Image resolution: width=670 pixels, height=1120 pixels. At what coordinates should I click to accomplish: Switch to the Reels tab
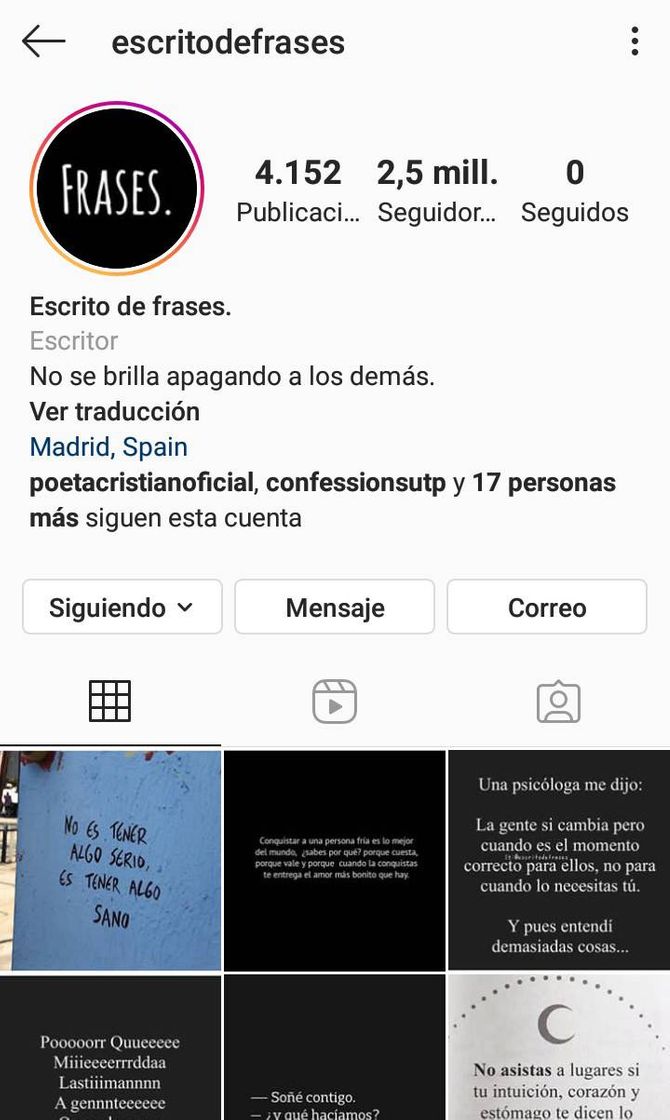(x=334, y=701)
